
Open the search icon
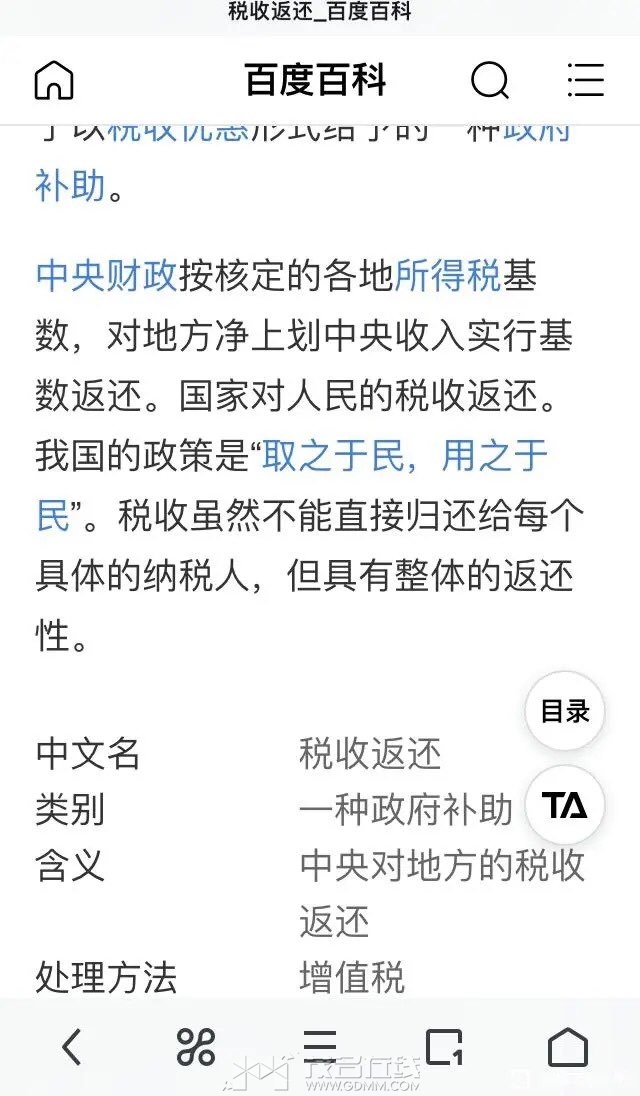489,80
